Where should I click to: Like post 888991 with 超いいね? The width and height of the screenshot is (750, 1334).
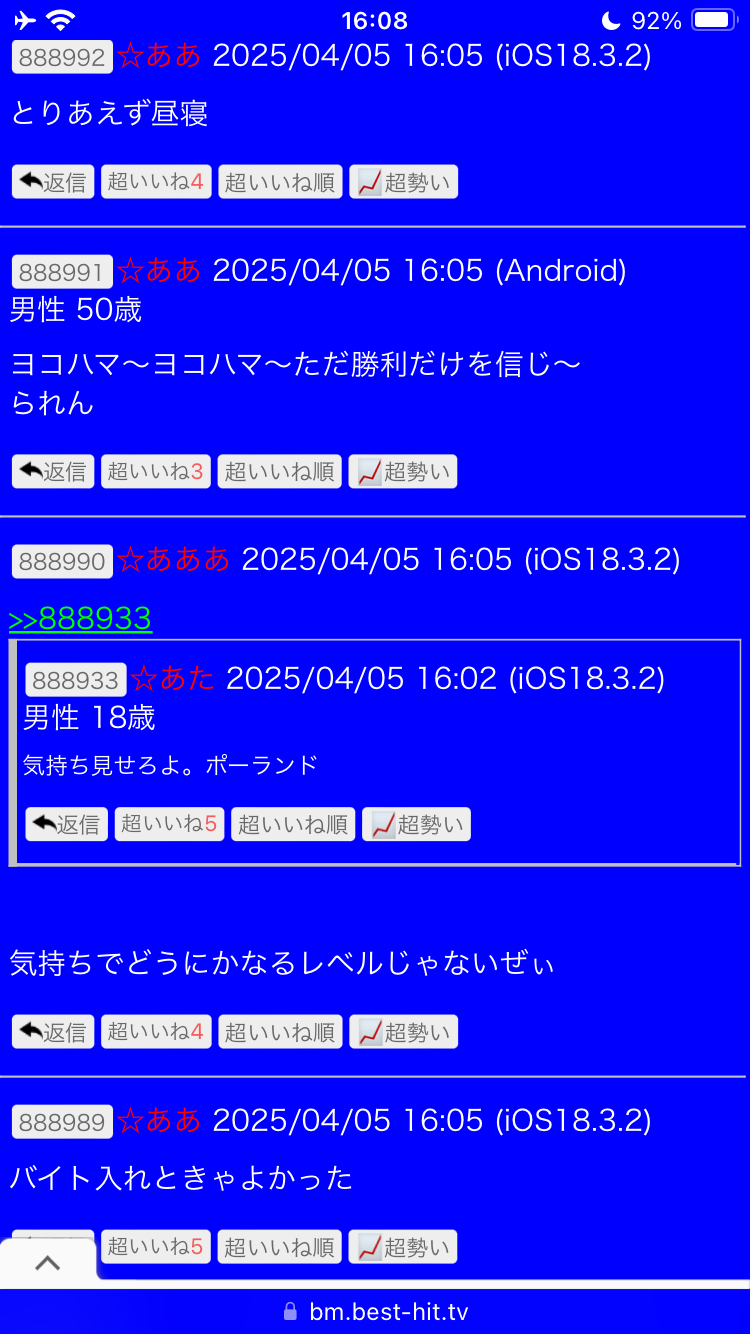[x=156, y=471]
